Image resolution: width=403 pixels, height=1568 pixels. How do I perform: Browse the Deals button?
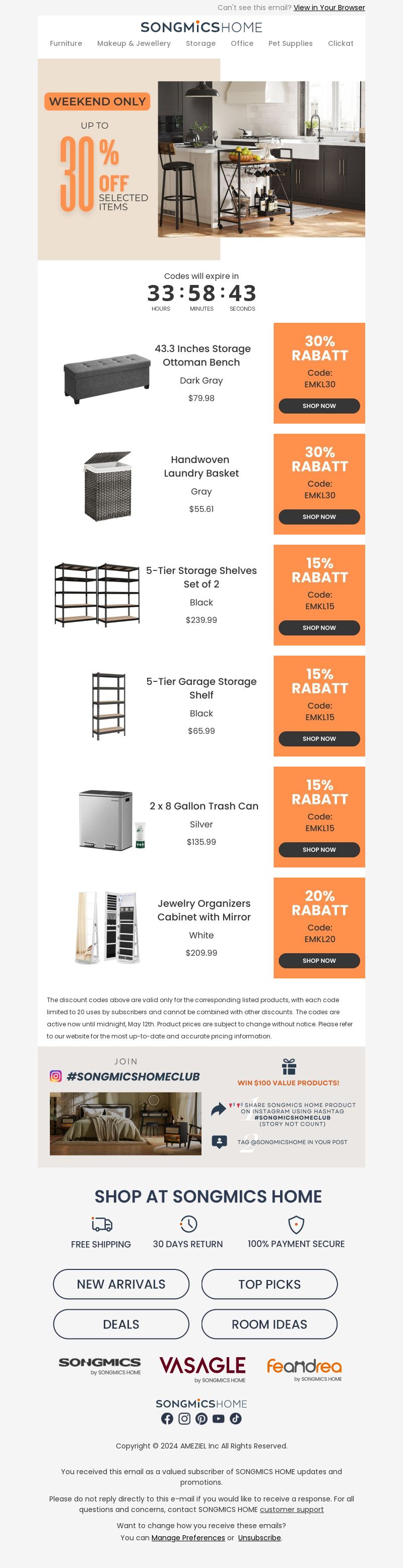121,1324
